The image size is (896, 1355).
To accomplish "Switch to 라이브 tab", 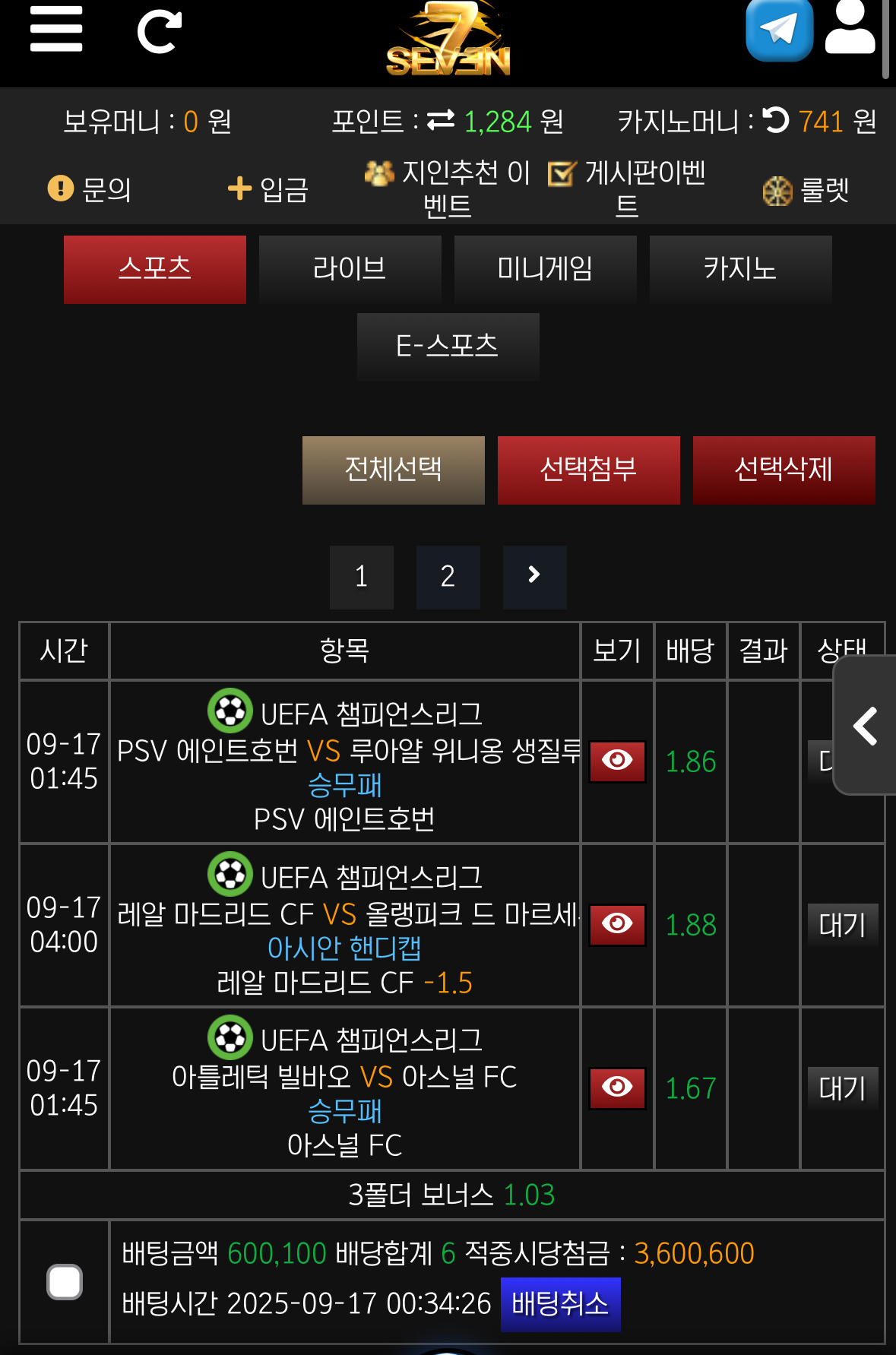I will (350, 269).
